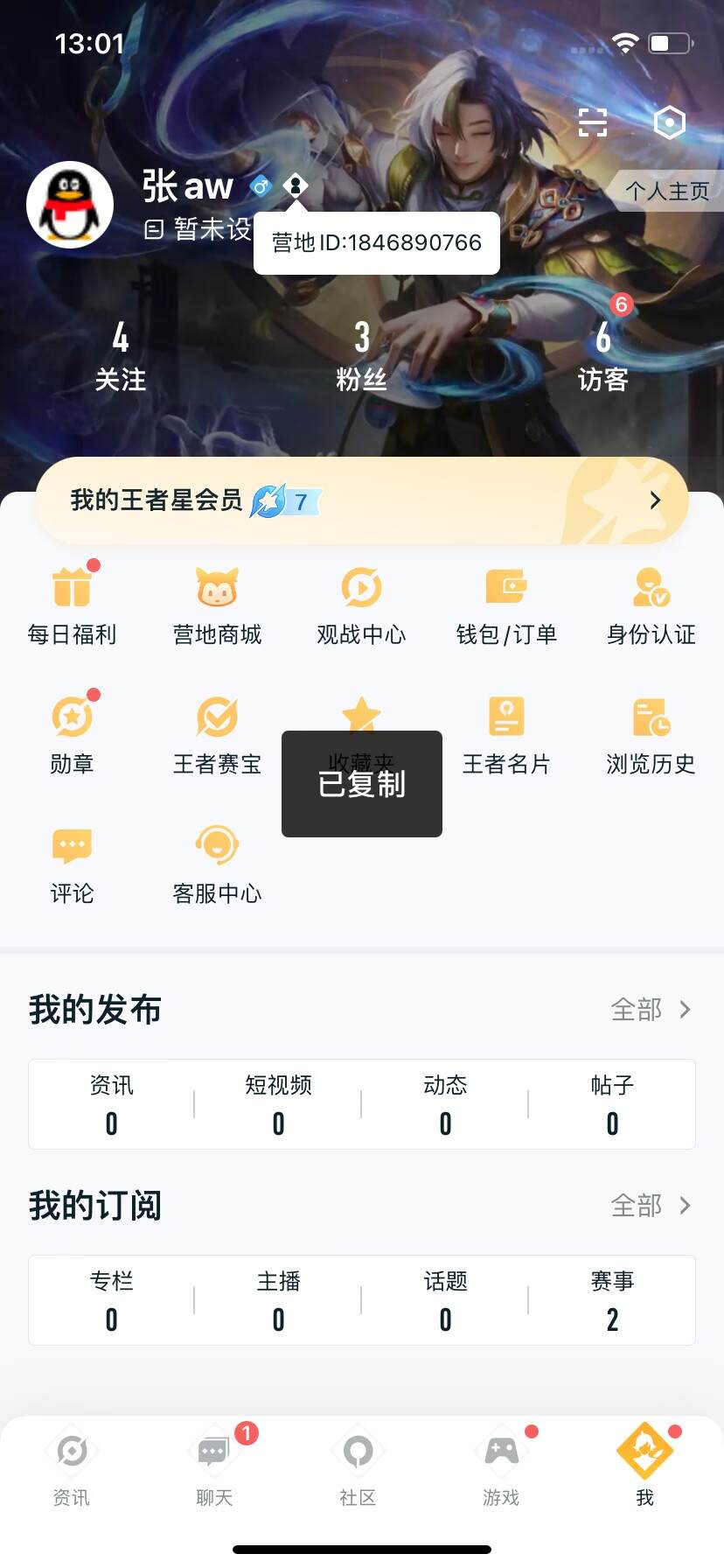Open the 浏览历史 browsing history icon
This screenshot has height=1568, width=724.
click(651, 733)
